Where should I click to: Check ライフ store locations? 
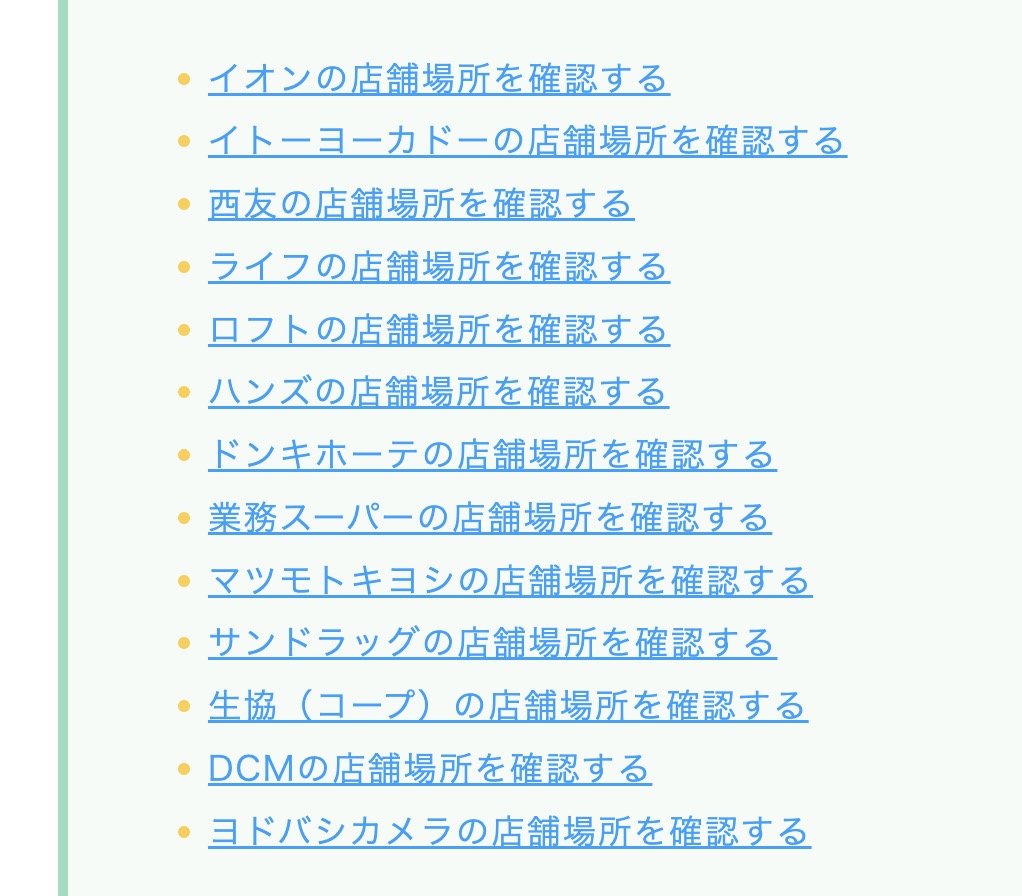438,267
